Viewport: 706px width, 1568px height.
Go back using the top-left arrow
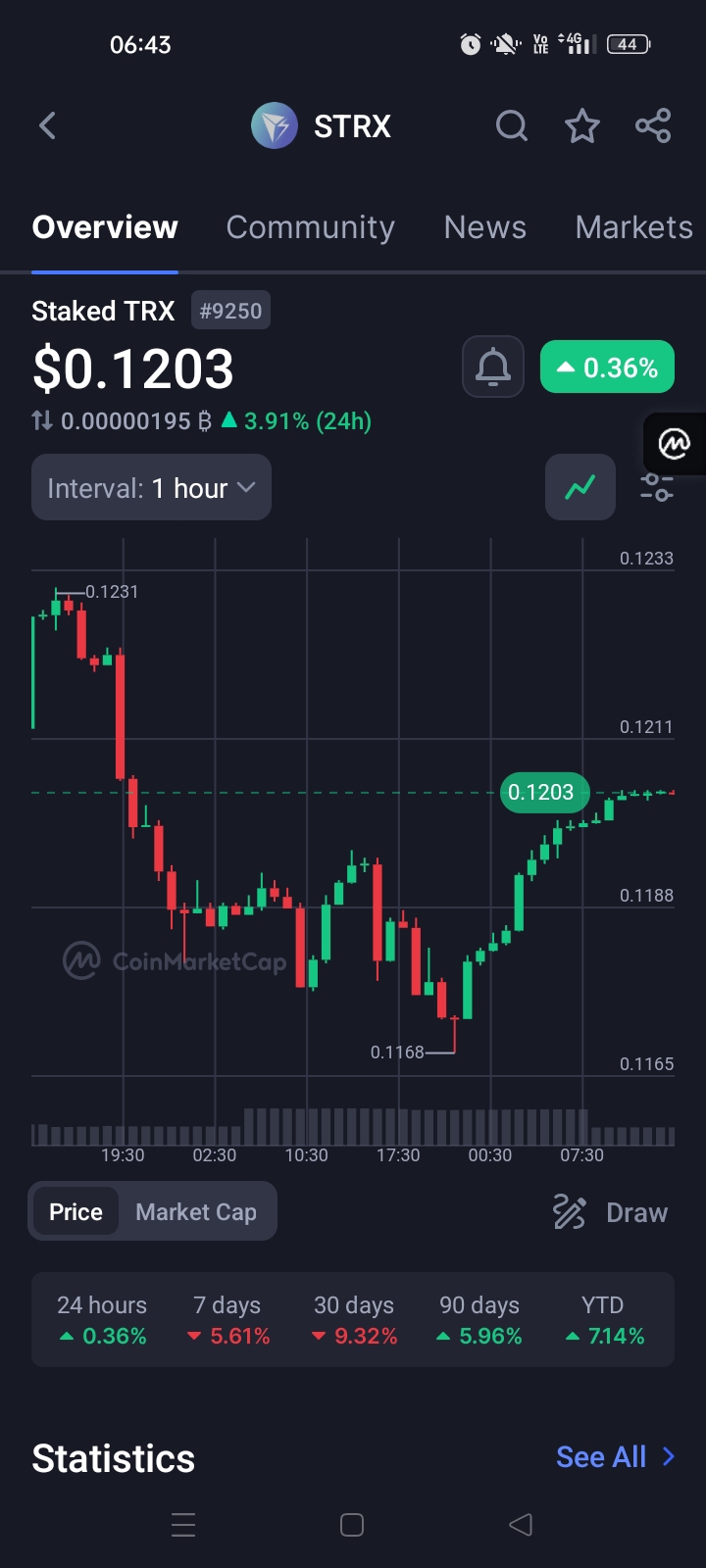coord(47,126)
